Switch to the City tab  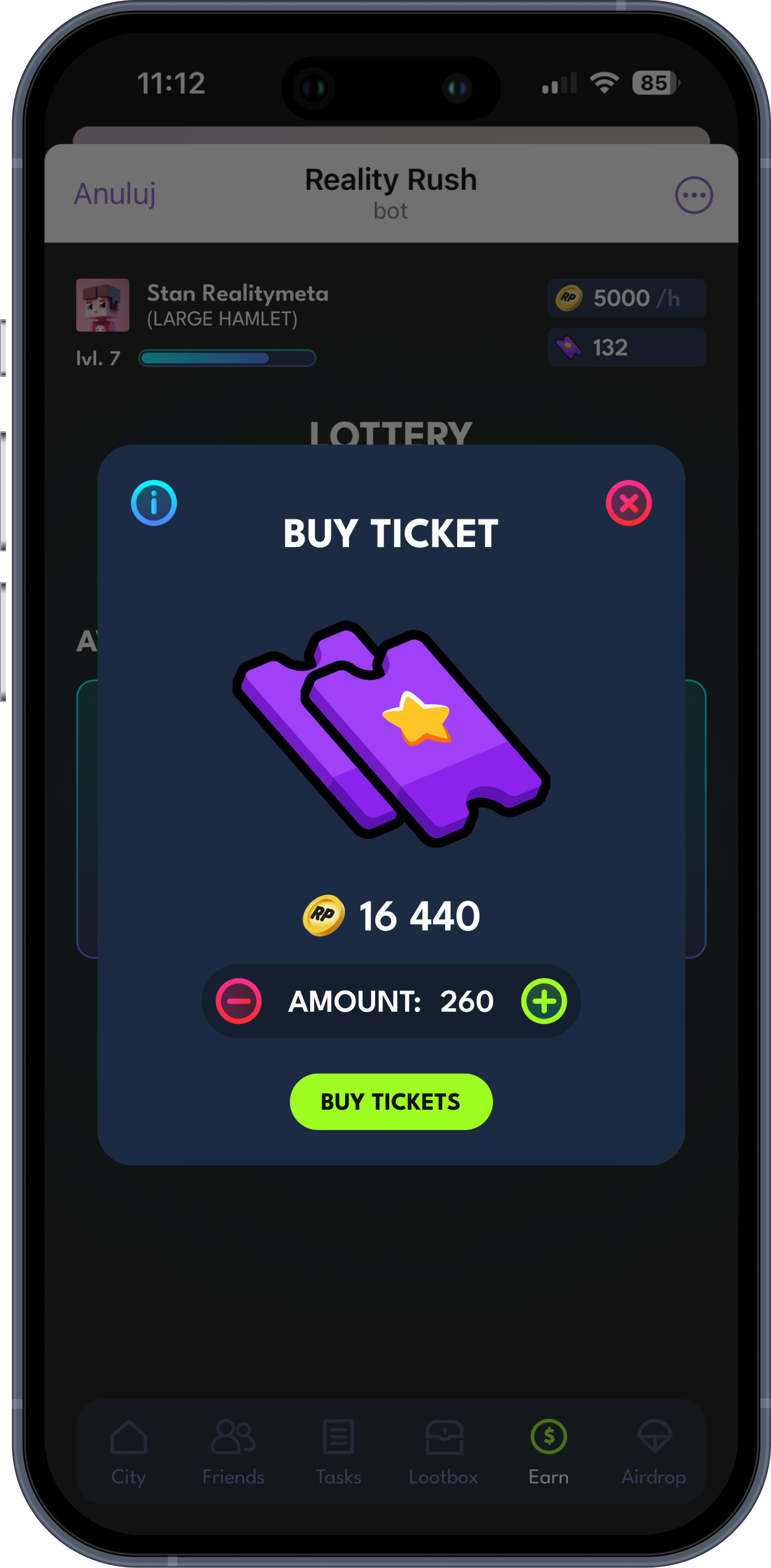(x=128, y=1452)
